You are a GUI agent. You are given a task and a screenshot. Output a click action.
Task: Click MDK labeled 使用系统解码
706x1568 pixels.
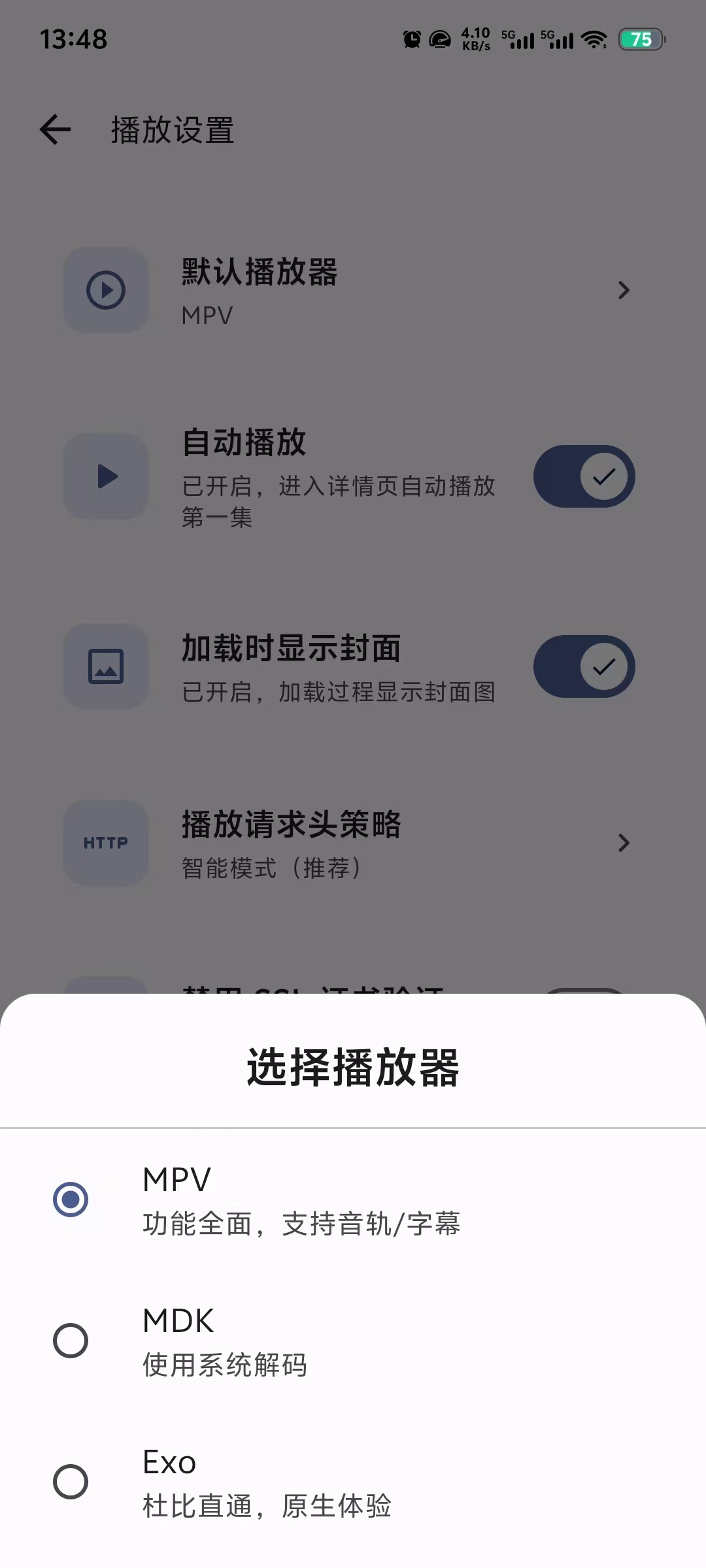click(226, 1339)
